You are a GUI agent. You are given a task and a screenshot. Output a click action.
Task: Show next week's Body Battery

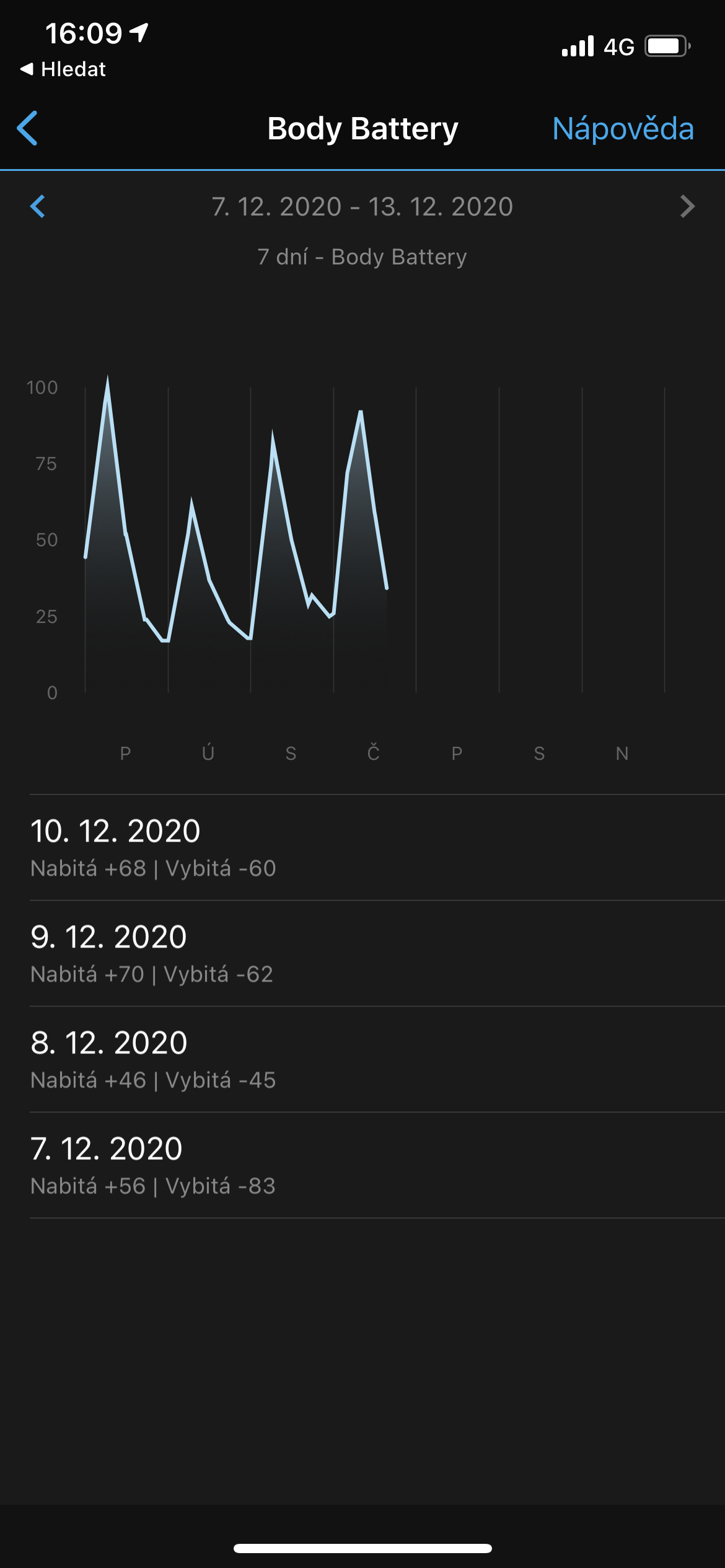(687, 206)
